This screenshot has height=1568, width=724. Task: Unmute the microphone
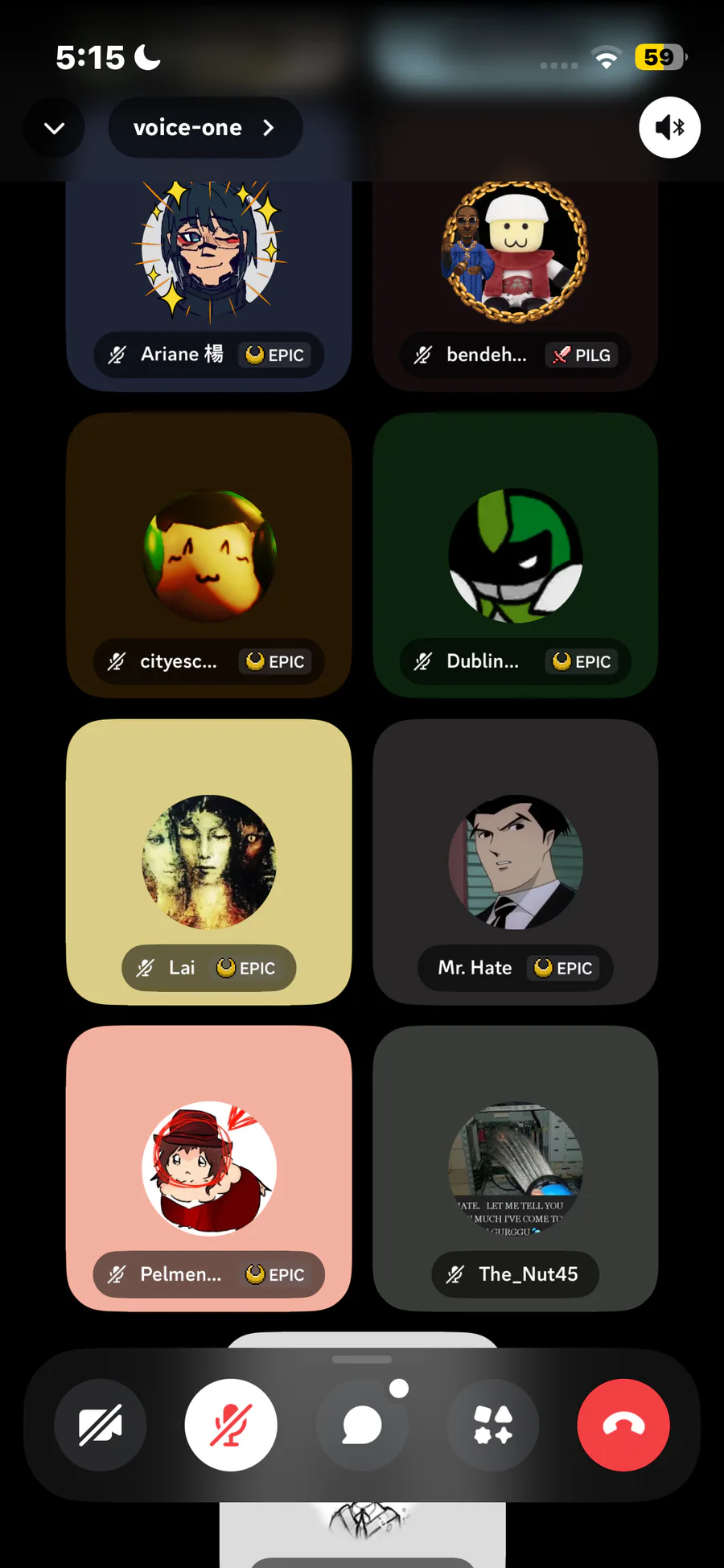coord(231,1425)
